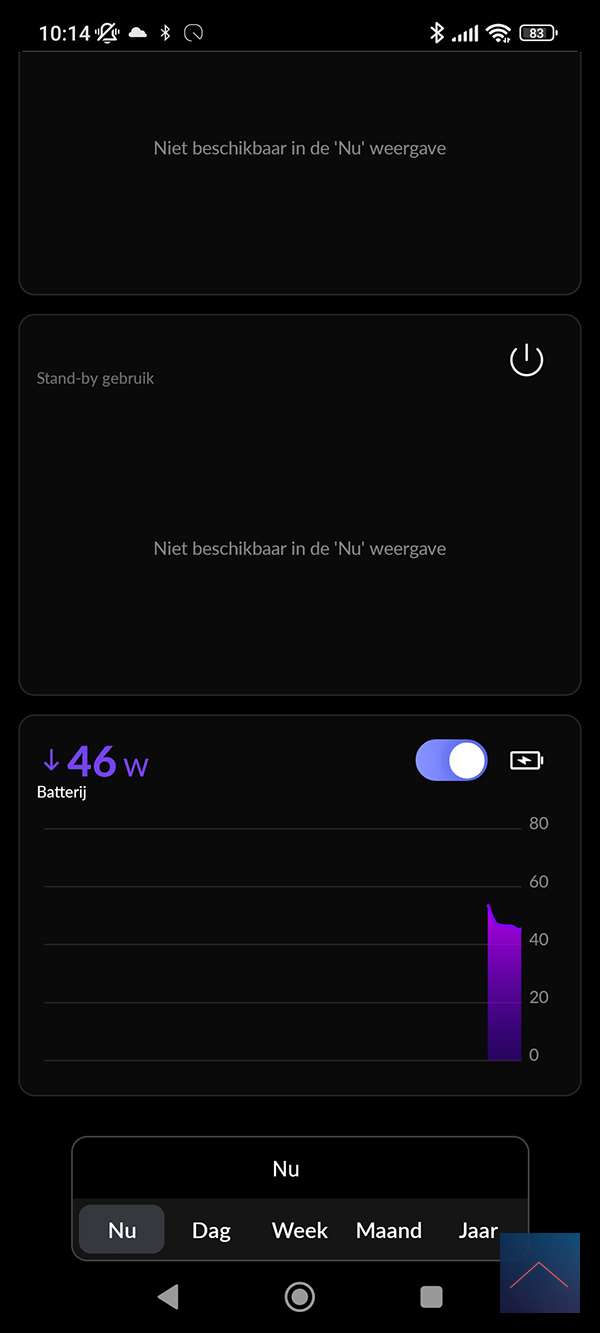Select the Nu time range
Image resolution: width=600 pixels, height=1333 pixels.
(122, 1230)
